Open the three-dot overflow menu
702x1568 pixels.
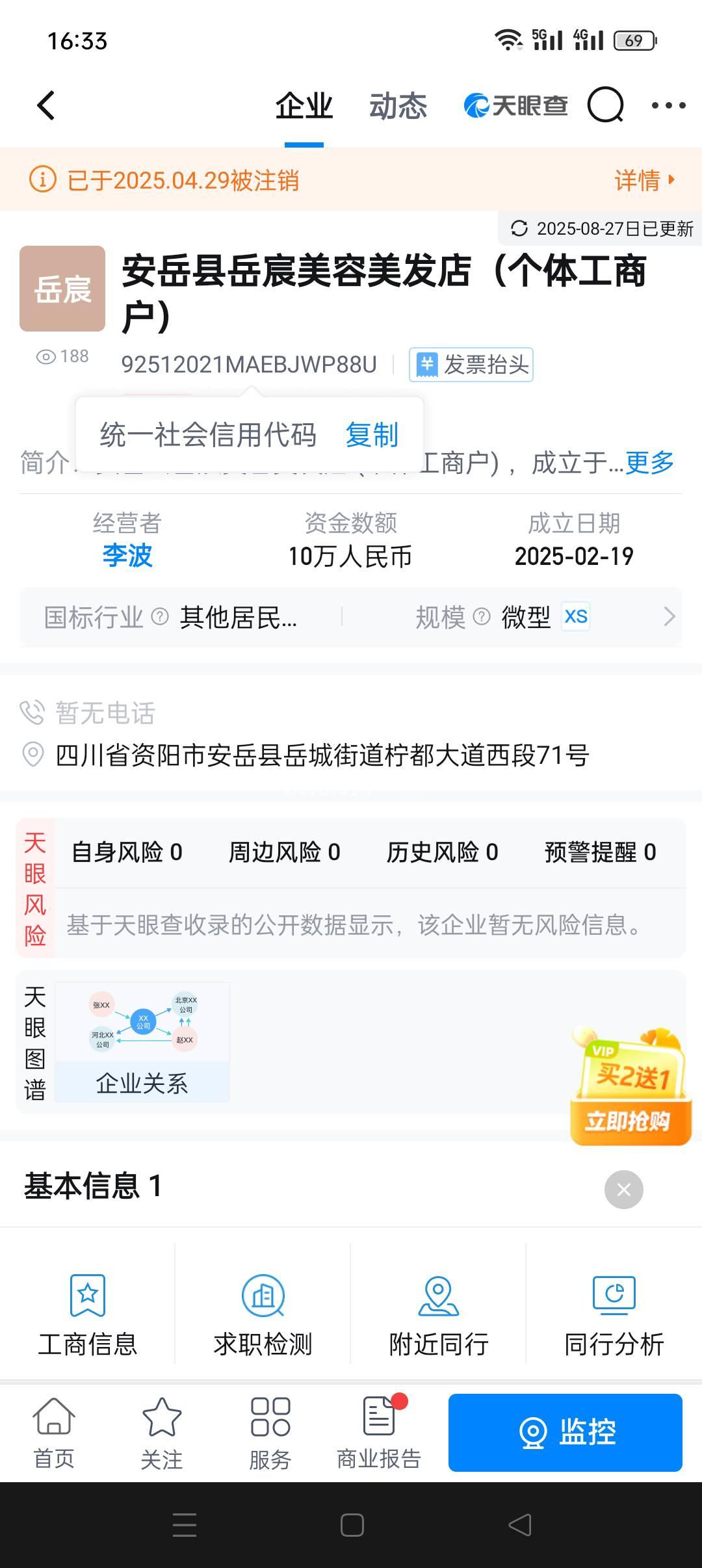668,105
